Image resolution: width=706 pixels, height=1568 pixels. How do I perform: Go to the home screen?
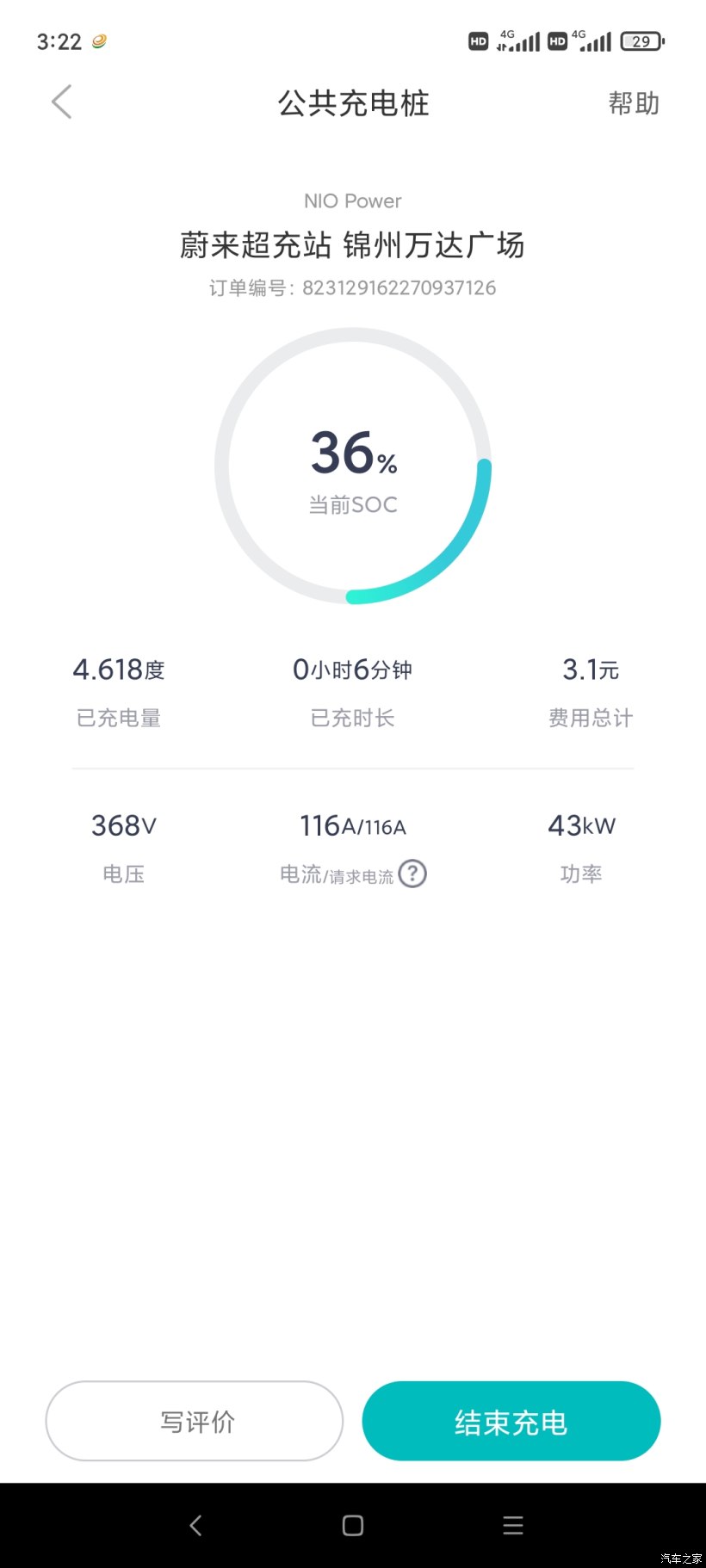353,1526
